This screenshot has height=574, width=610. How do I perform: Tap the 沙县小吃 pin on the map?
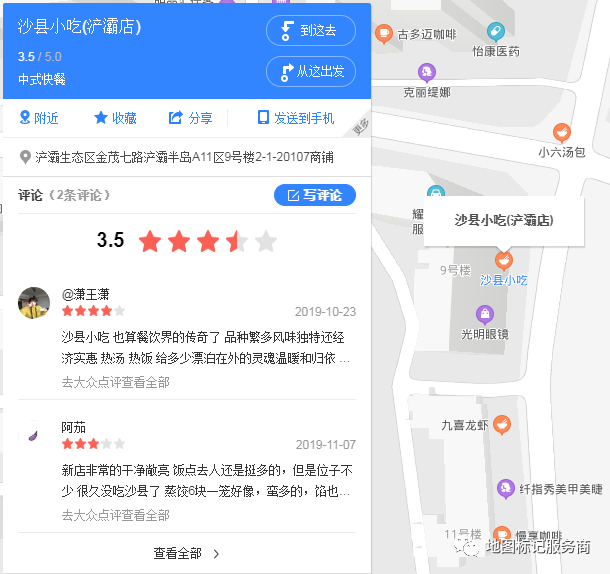pyautogui.click(x=503, y=260)
